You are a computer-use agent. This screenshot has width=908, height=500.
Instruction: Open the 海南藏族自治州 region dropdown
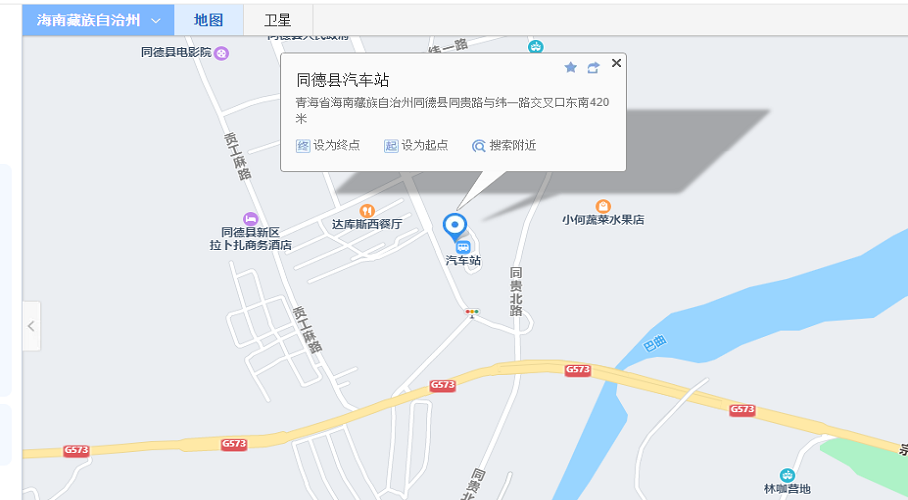98,20
